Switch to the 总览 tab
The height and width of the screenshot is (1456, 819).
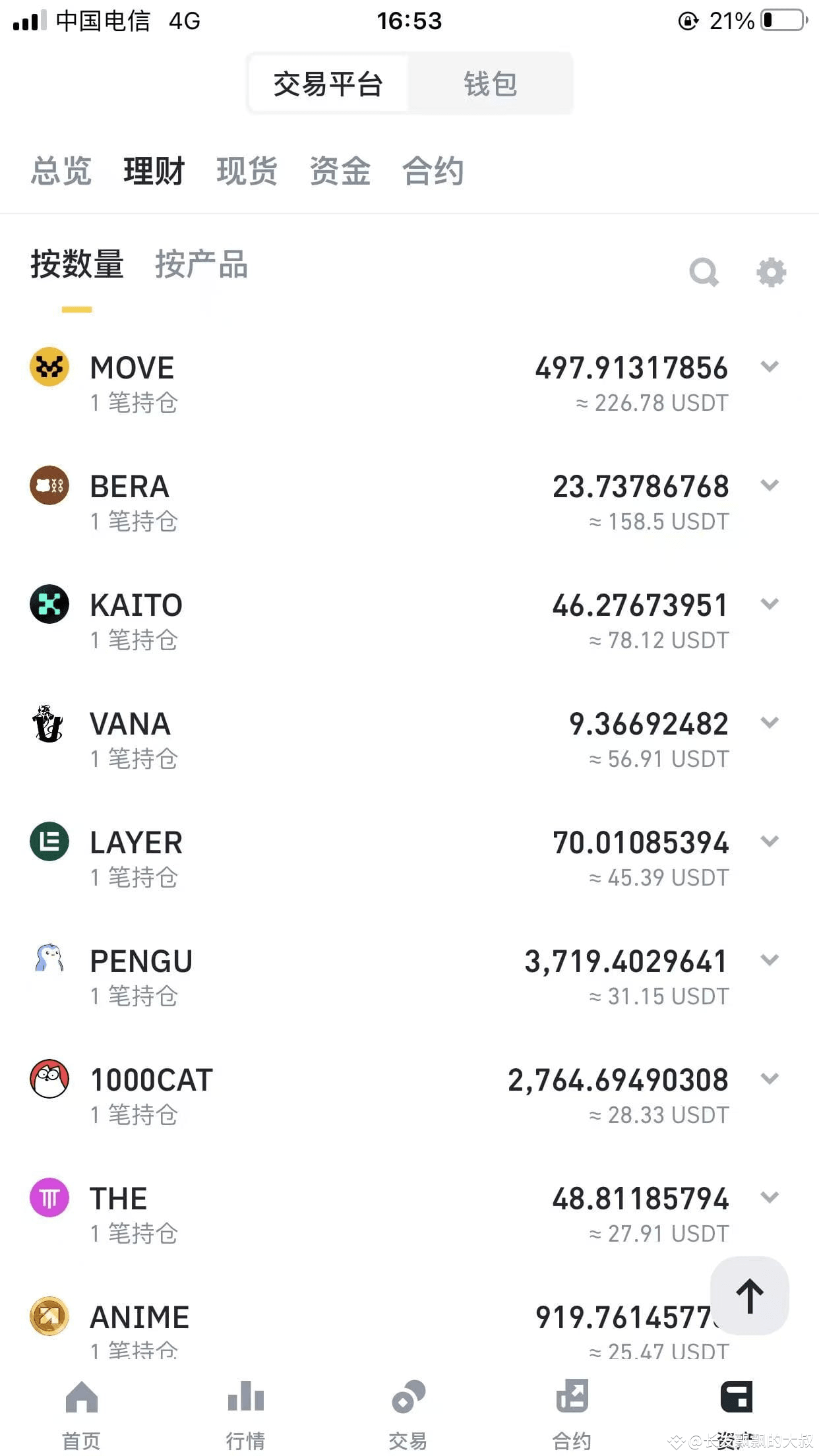coord(61,171)
